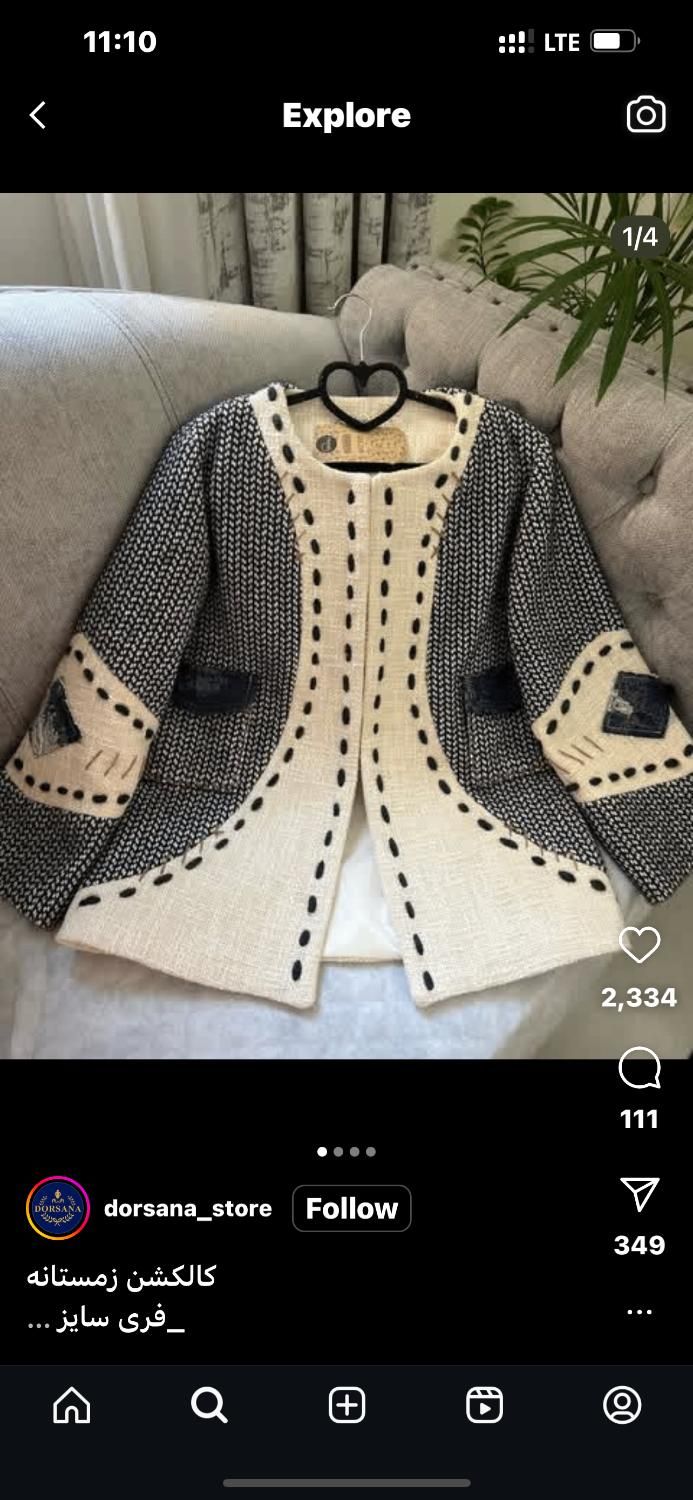Switch to the Reels tab
Screen dimensions: 693x1500
pyautogui.click(x=484, y=1405)
